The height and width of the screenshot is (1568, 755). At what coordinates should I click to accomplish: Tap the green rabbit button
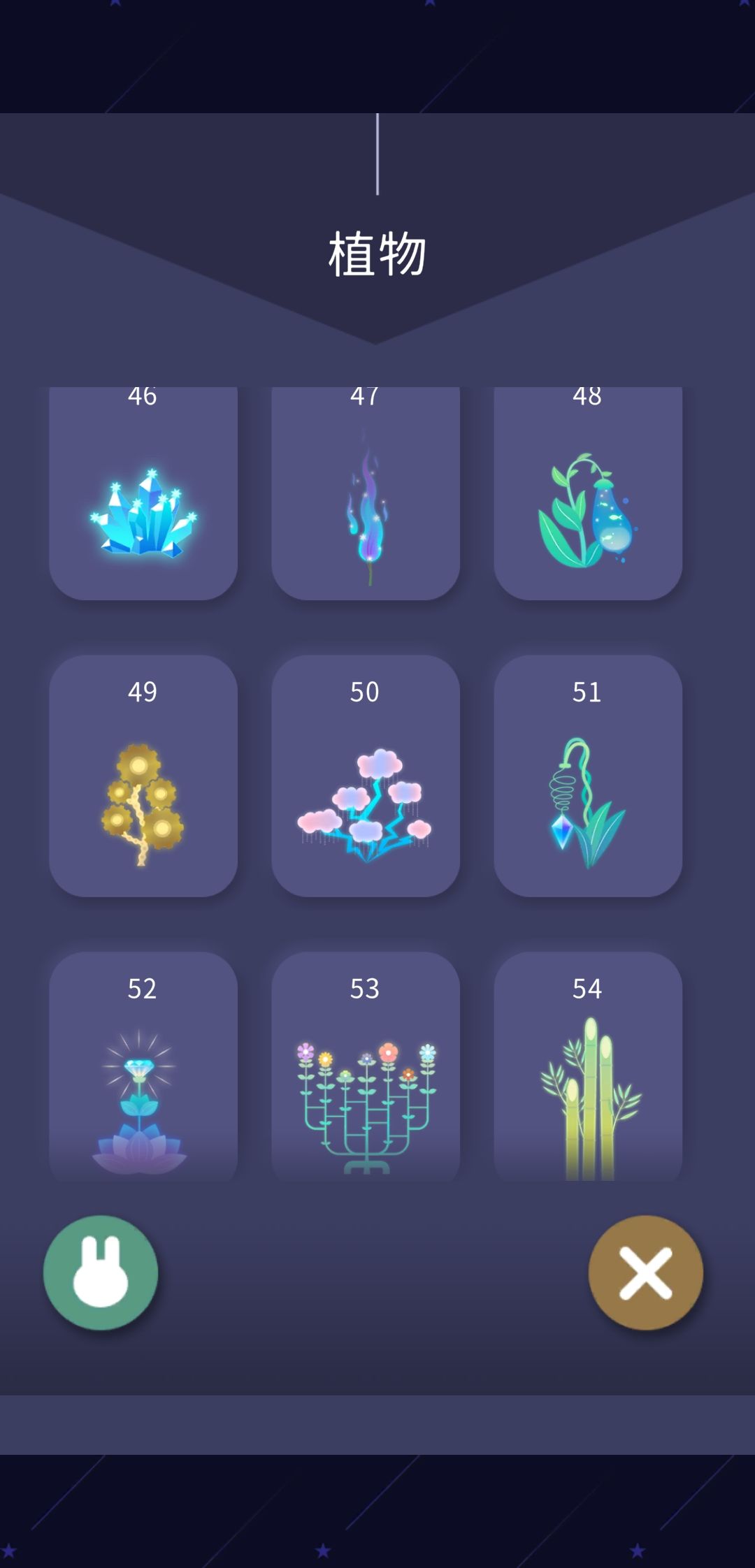101,1272
